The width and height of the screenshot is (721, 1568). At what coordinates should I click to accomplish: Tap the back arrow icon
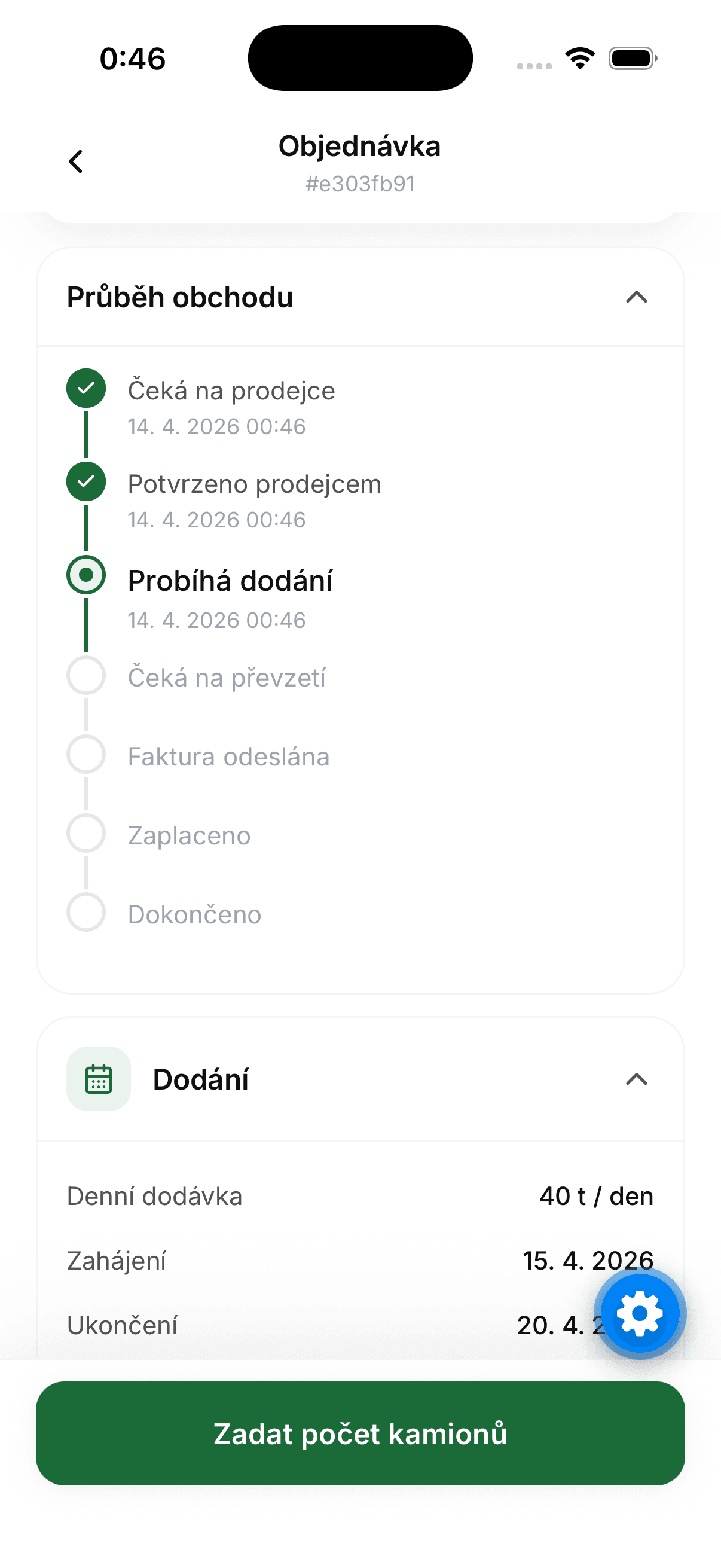(75, 161)
